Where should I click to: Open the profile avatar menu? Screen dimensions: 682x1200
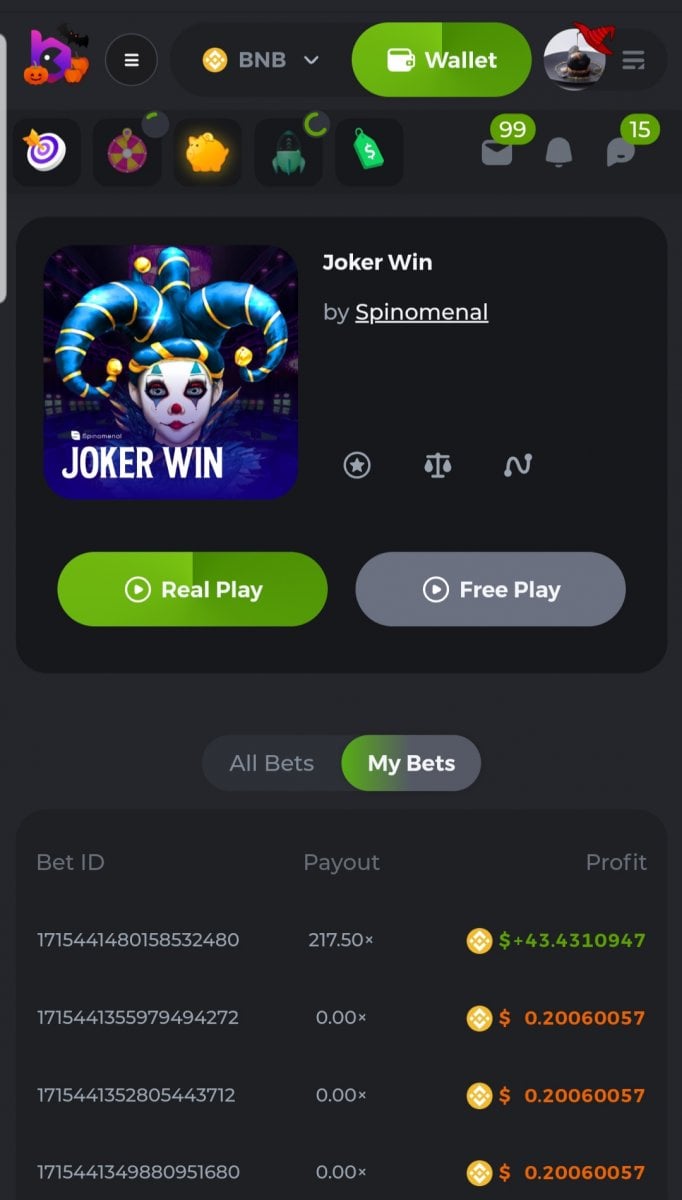[x=575, y=60]
